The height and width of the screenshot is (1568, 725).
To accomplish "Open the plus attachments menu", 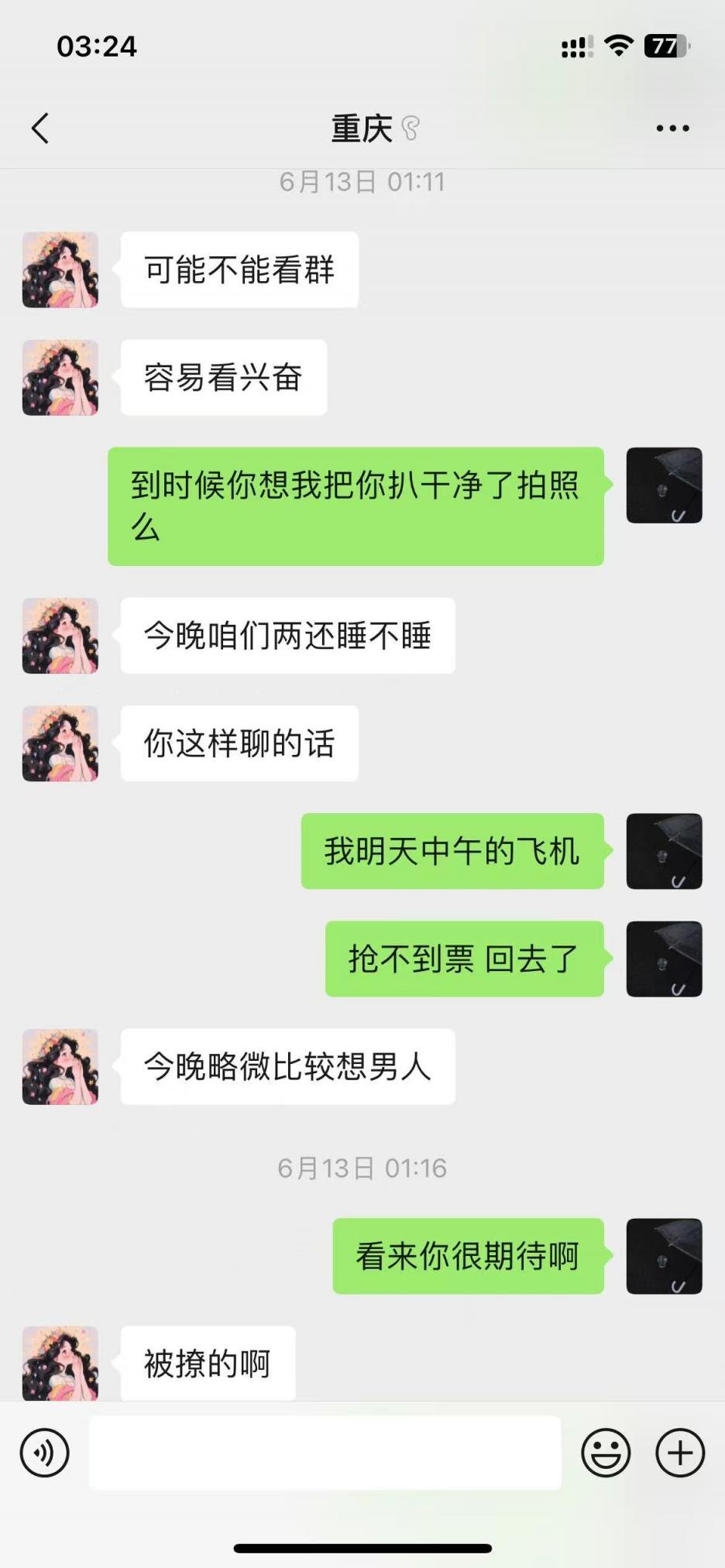I will pos(680,1453).
